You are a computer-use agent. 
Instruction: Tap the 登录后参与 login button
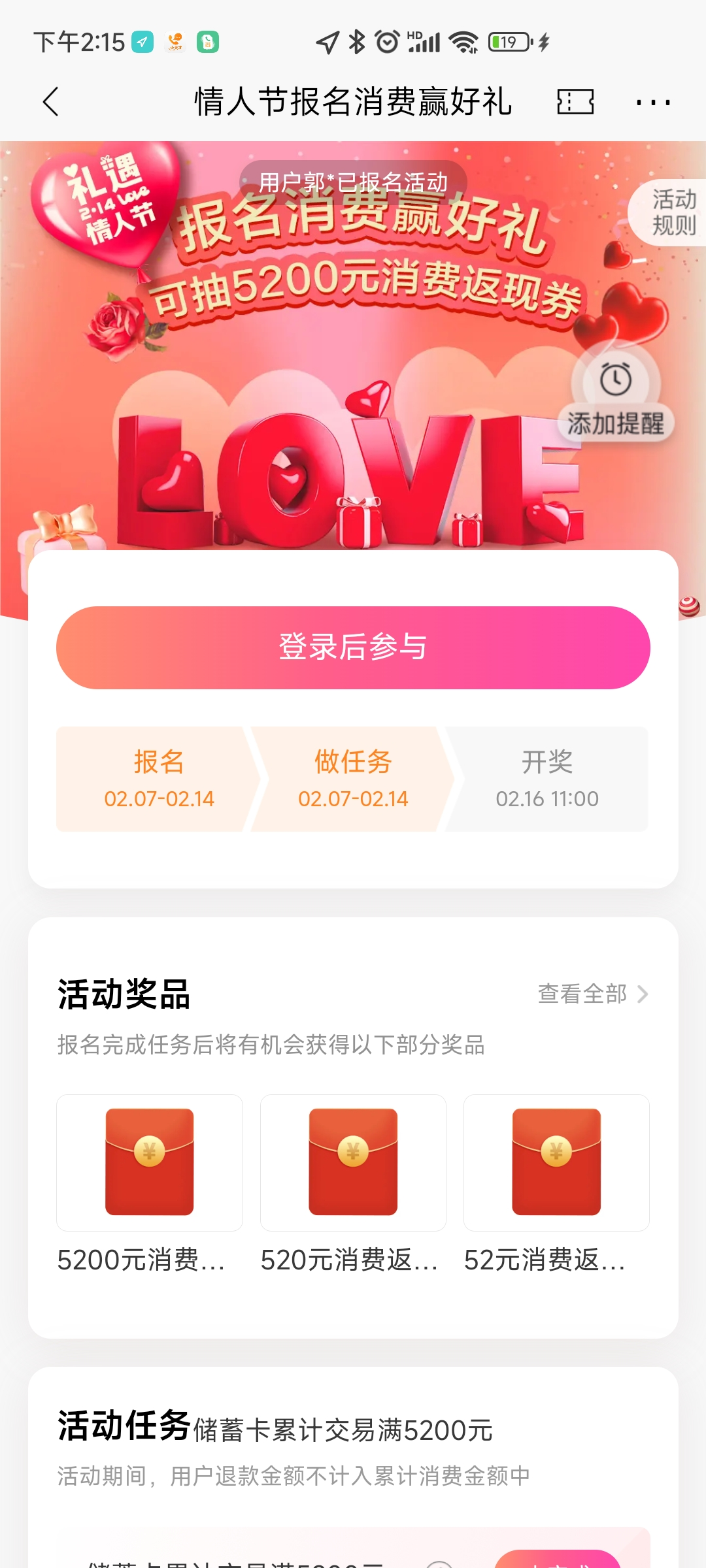[x=353, y=647]
